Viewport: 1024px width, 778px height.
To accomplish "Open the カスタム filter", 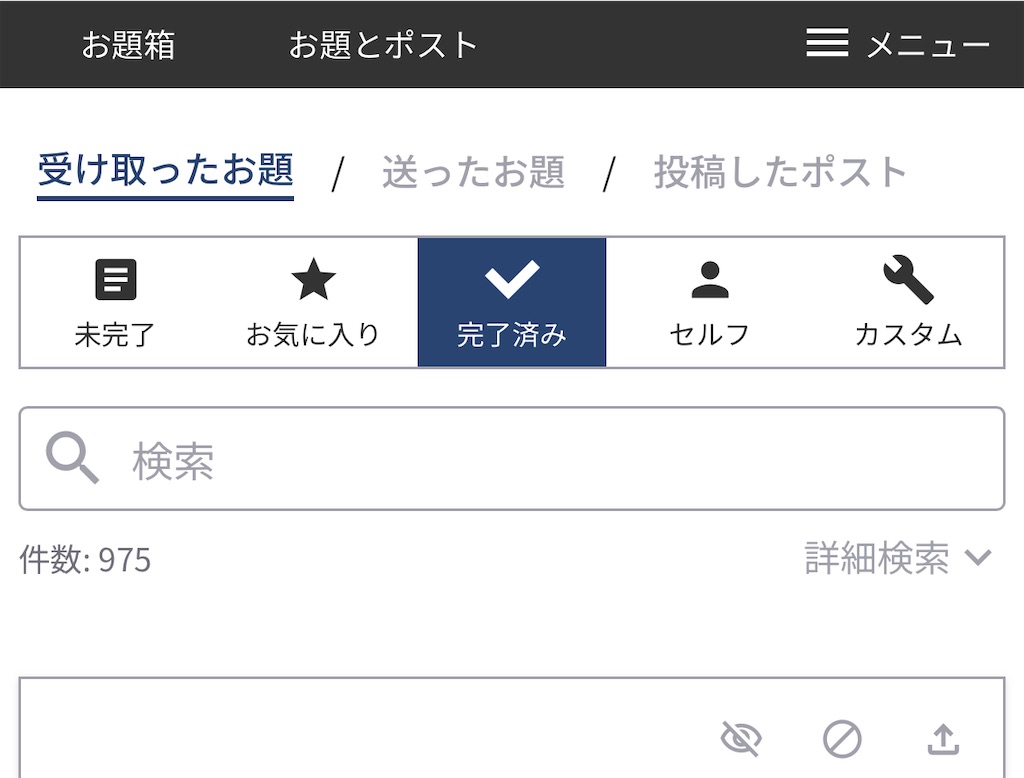I will click(907, 303).
